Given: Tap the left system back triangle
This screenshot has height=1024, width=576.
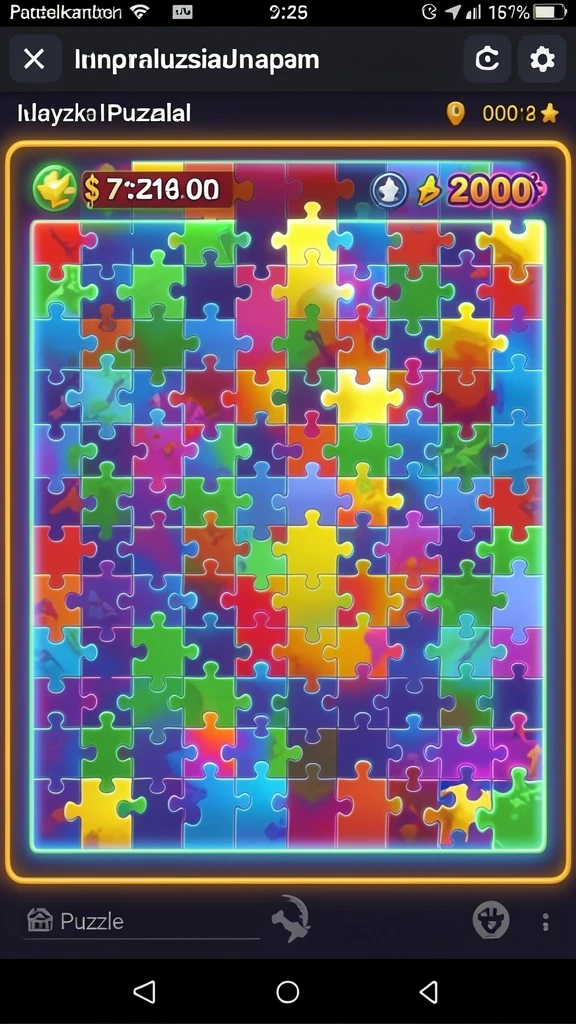Looking at the screenshot, I should (x=144, y=992).
